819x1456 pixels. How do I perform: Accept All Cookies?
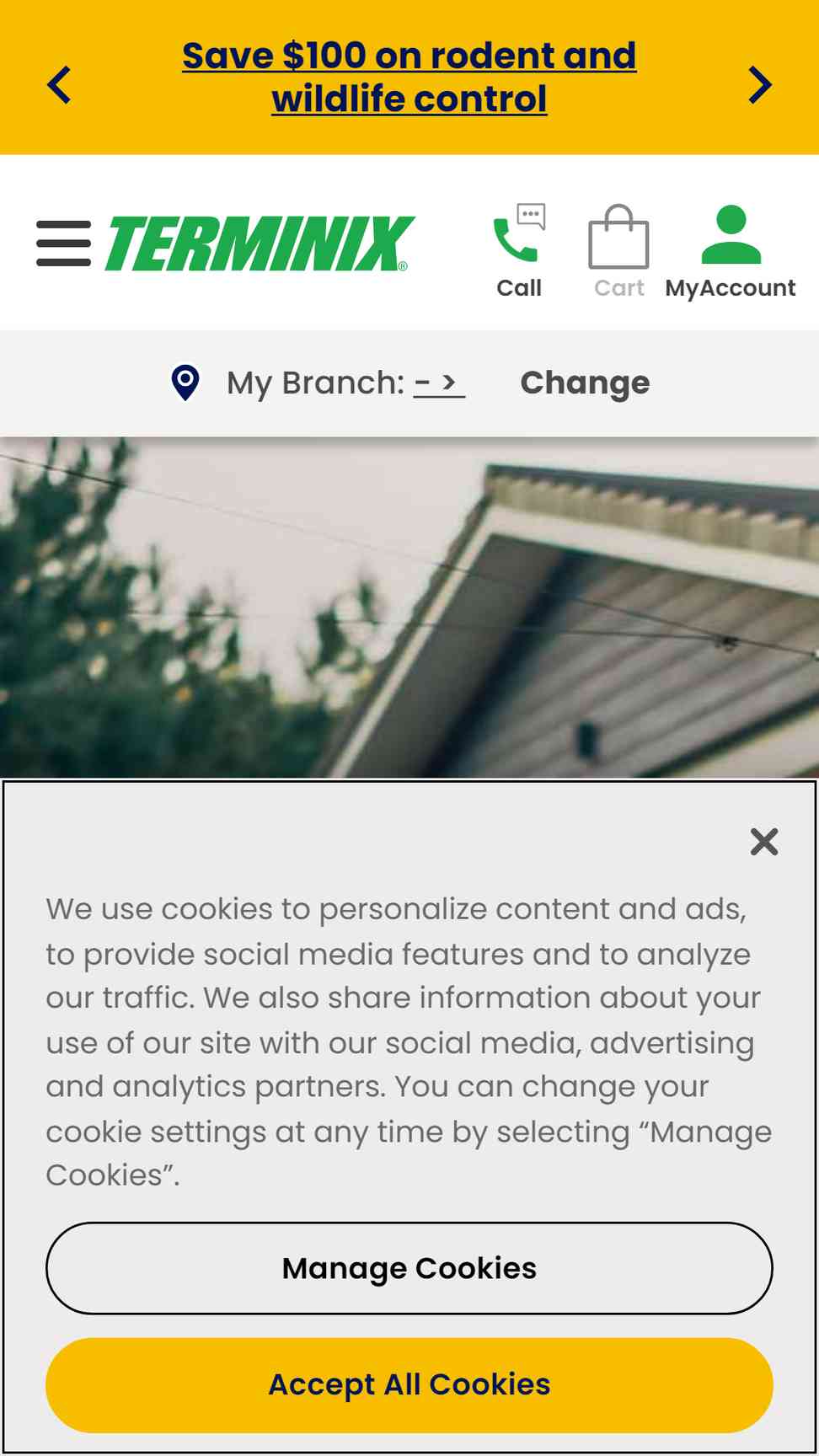tap(409, 1385)
